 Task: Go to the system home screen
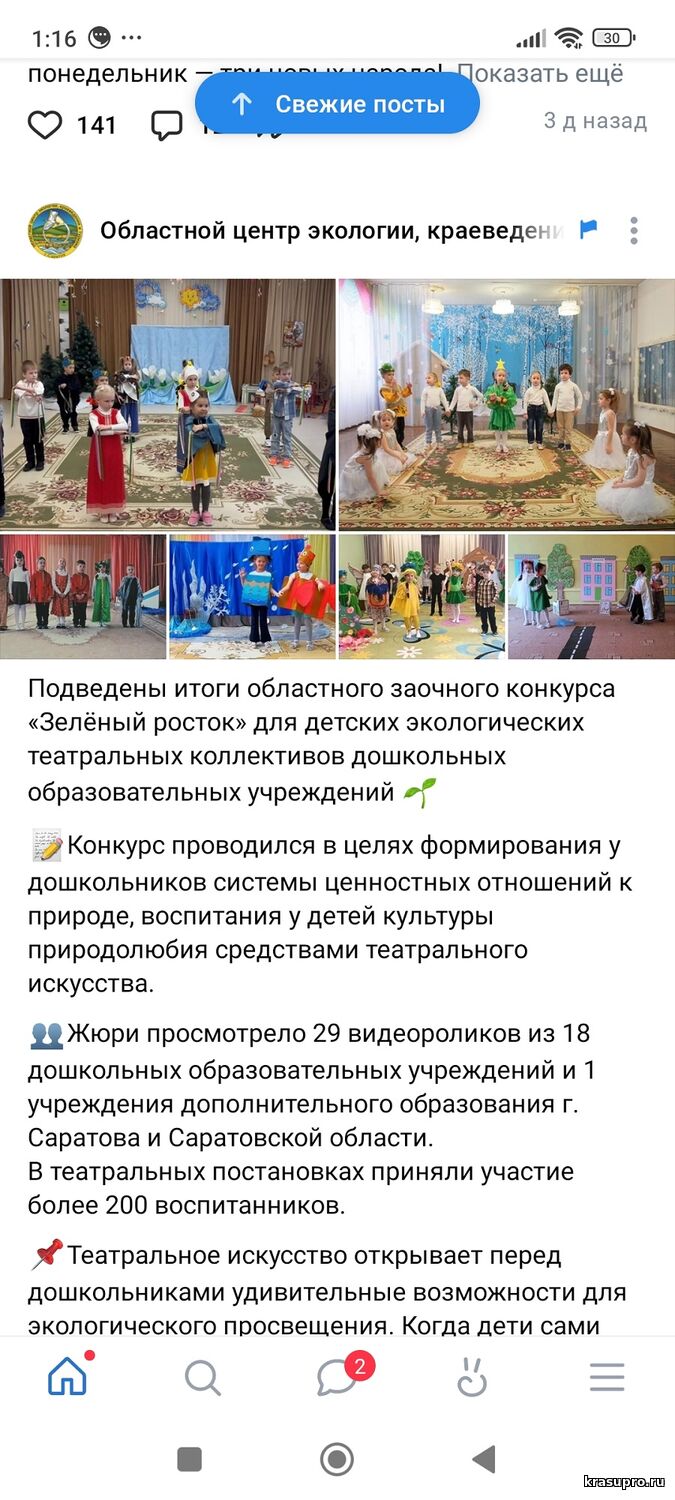(337, 1459)
